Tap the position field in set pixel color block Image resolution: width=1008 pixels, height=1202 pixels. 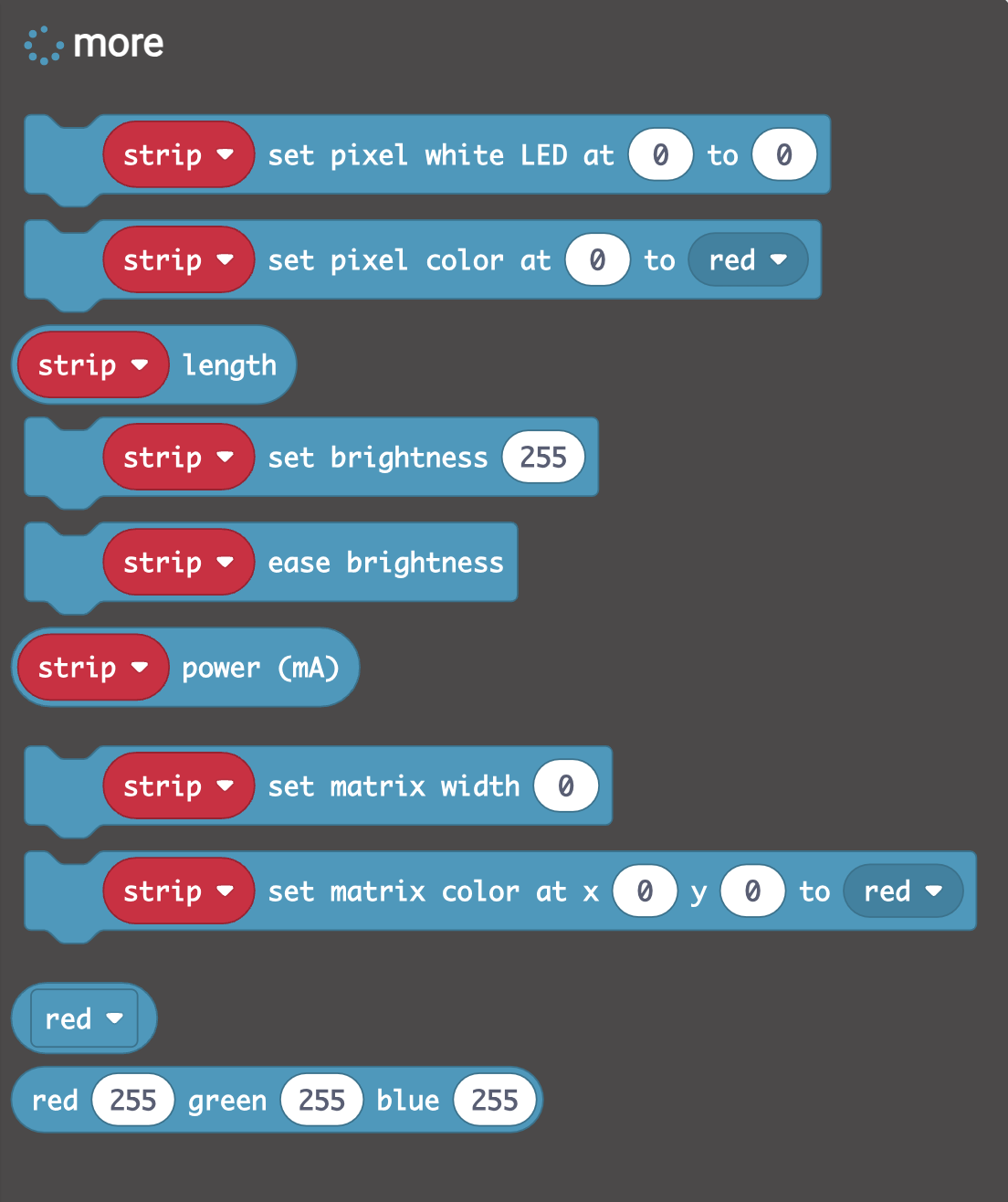(x=597, y=260)
